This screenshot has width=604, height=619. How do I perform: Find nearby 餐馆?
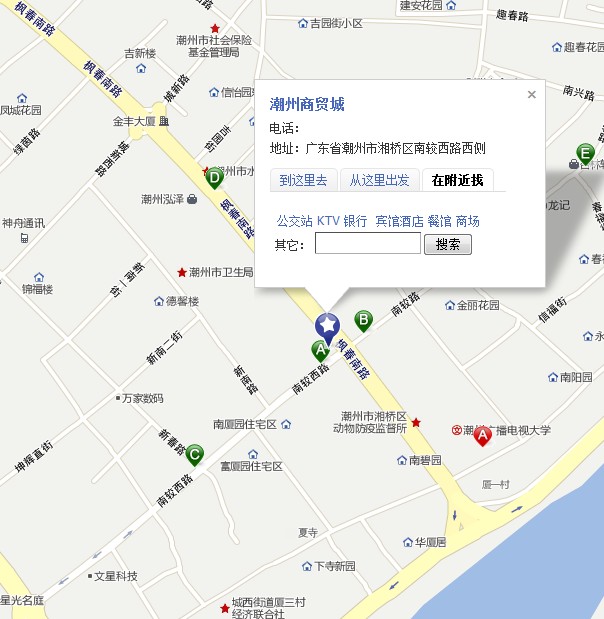coord(439,220)
